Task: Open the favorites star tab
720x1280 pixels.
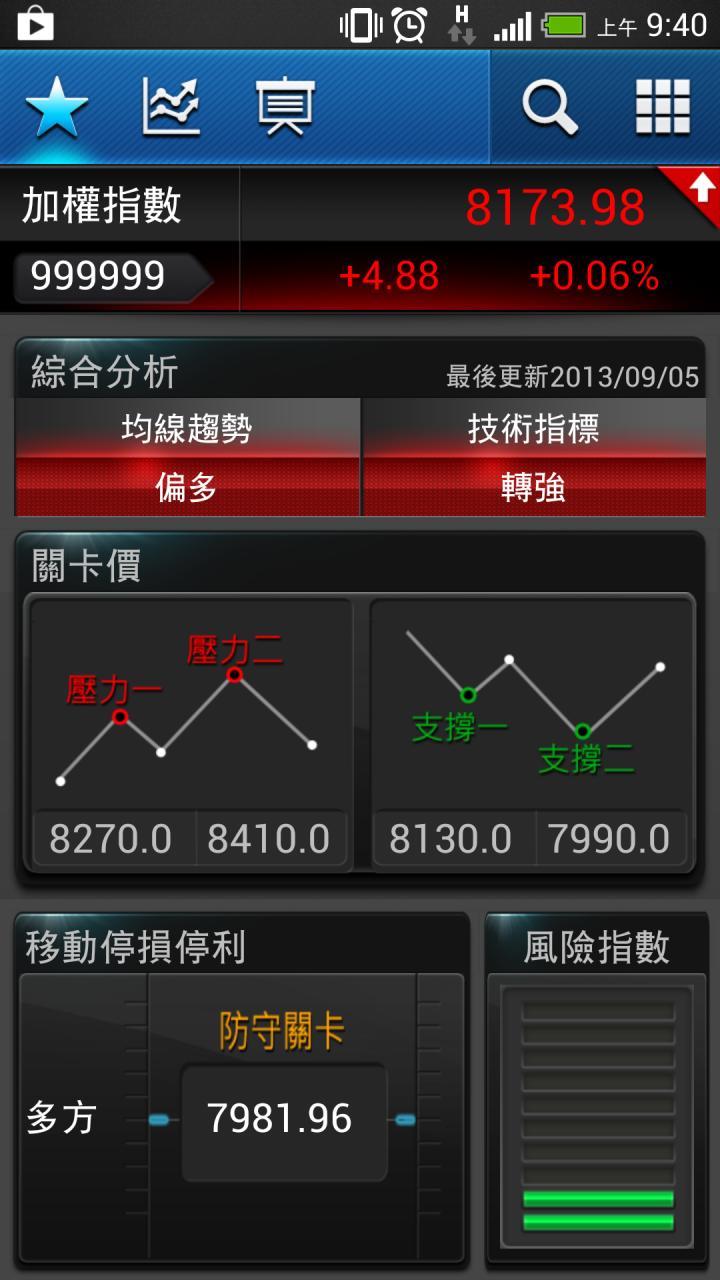Action: tap(57, 107)
